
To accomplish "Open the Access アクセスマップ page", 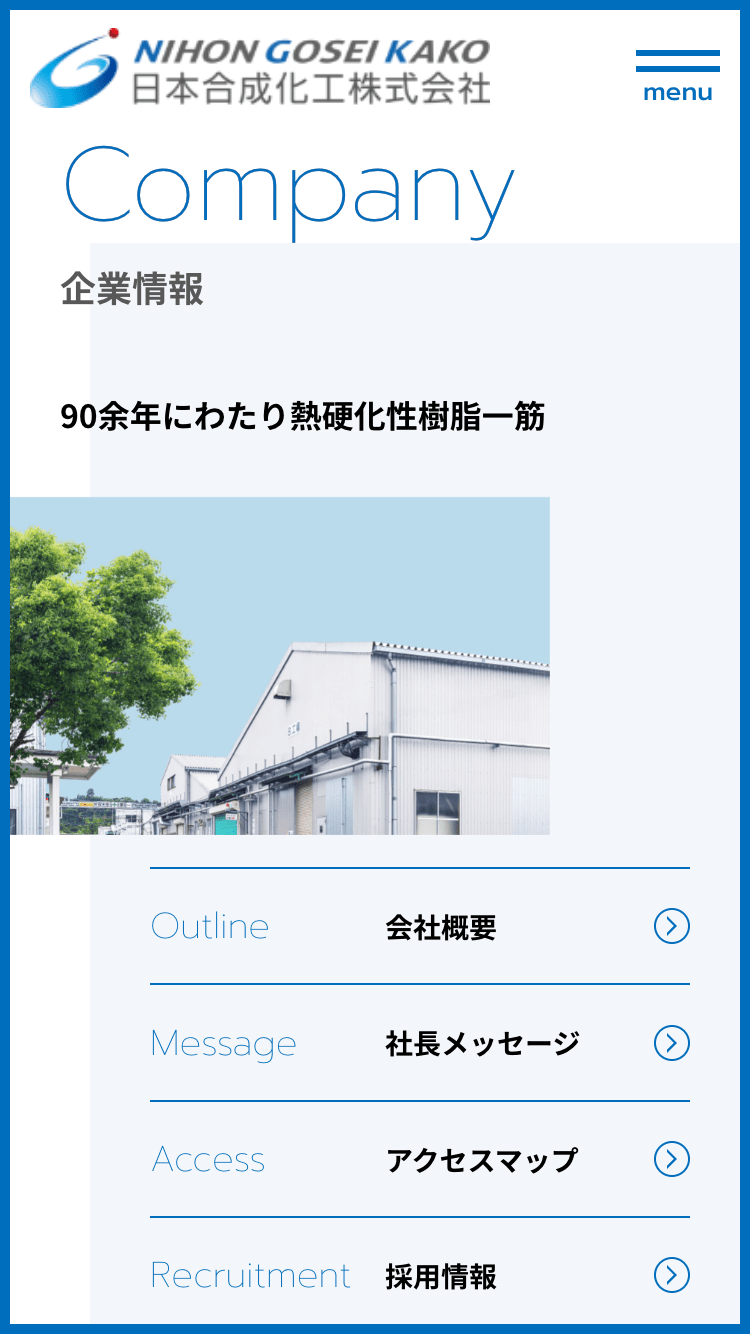I will point(420,1160).
